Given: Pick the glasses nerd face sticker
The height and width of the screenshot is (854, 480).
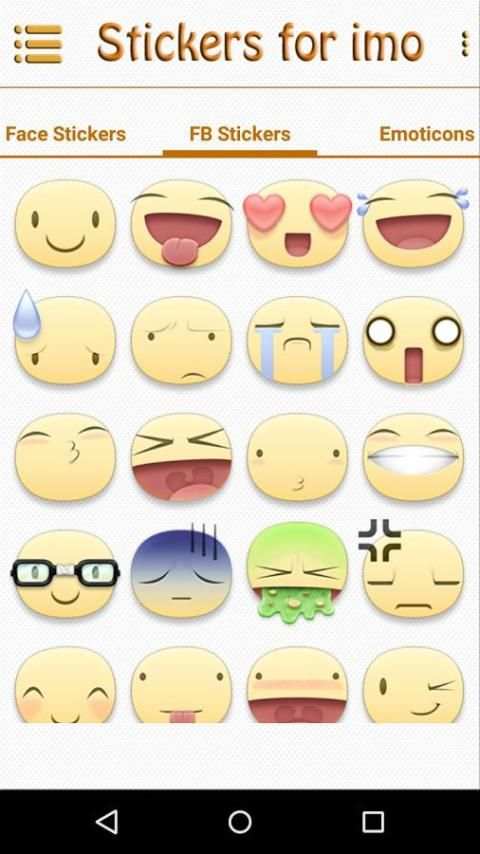Looking at the screenshot, I should 65,573.
